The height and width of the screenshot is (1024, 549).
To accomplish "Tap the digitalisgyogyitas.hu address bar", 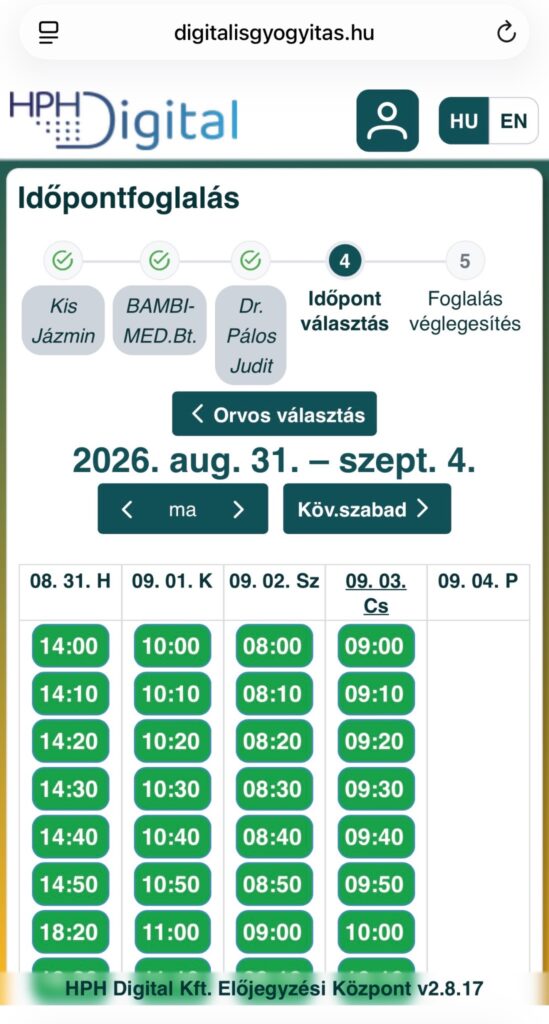I will coord(274,32).
